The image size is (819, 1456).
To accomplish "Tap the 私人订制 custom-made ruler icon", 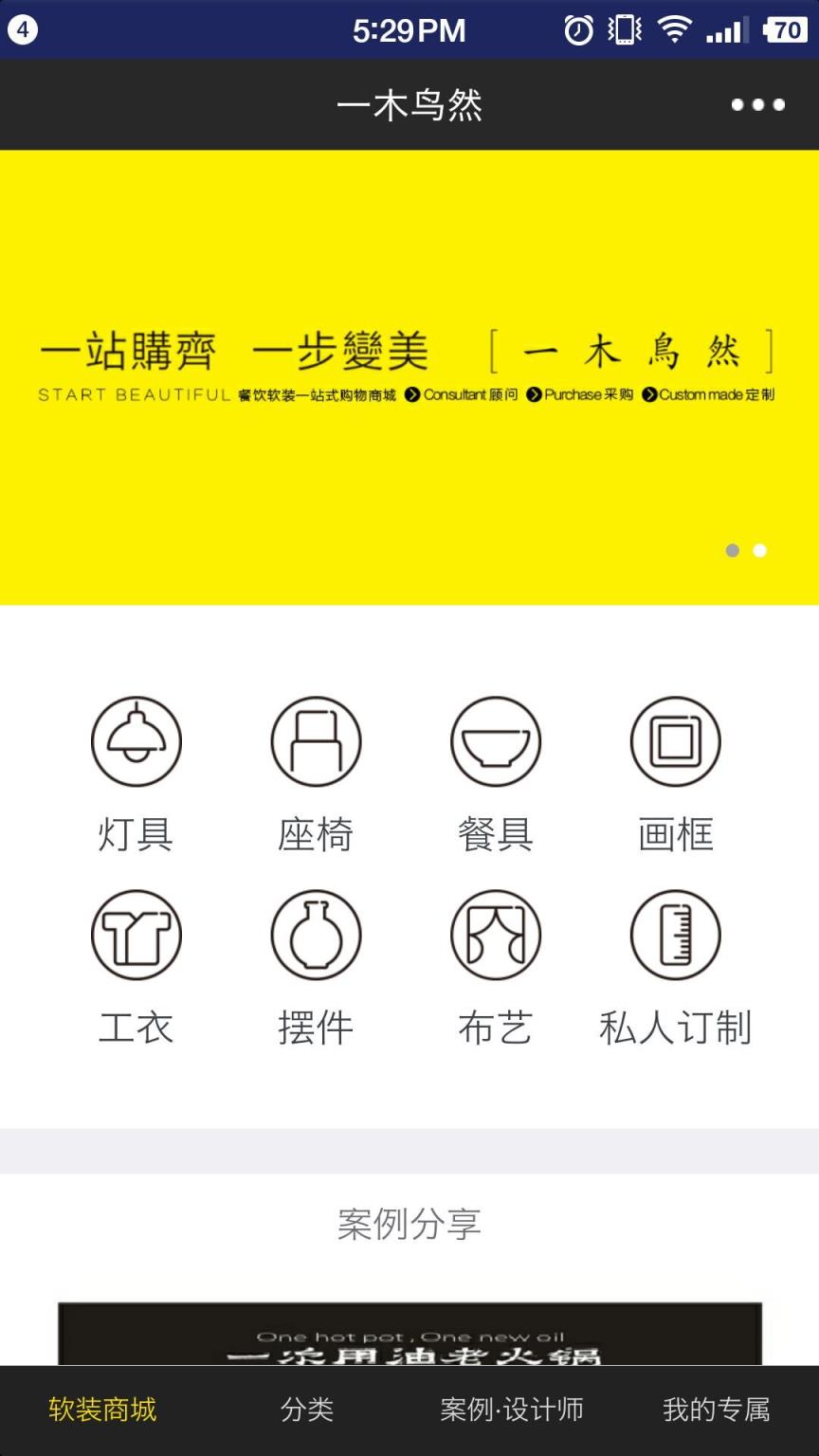I will point(676,934).
